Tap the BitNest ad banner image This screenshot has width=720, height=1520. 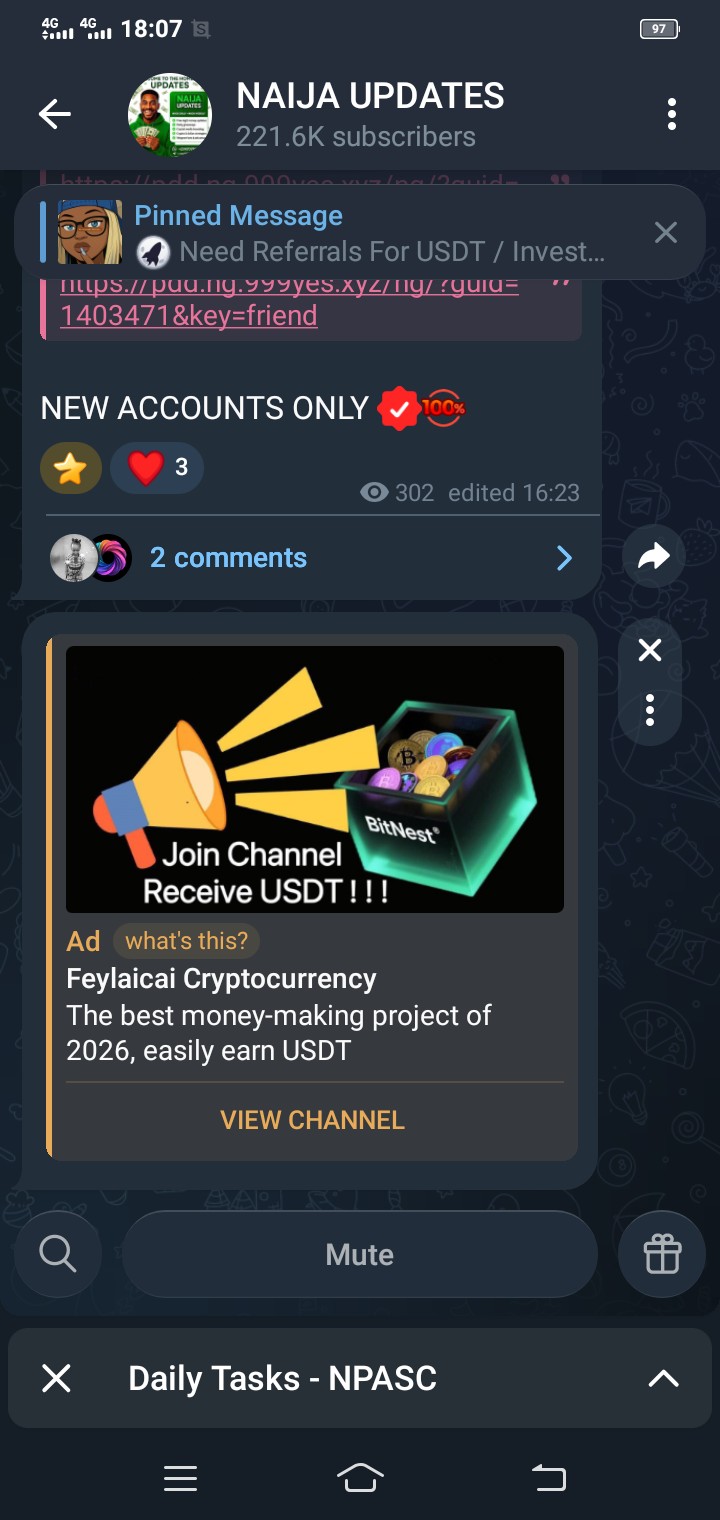315,779
